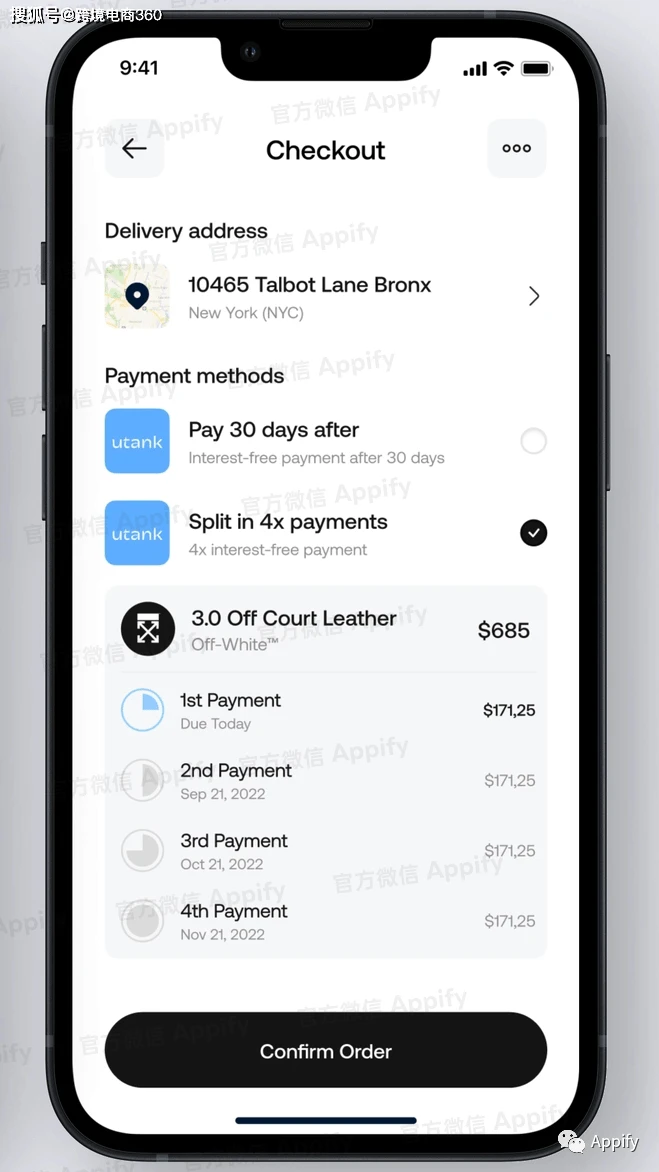The image size is (659, 1172).
Task: Open the three-dot overflow menu
Action: 516,149
